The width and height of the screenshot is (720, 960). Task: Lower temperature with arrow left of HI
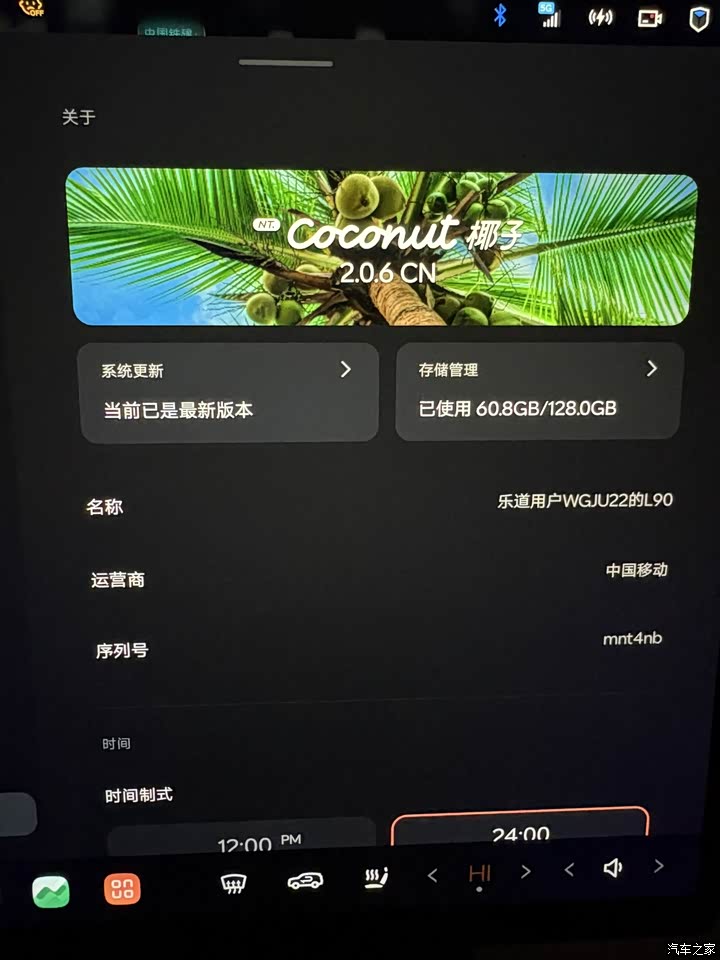click(432, 876)
